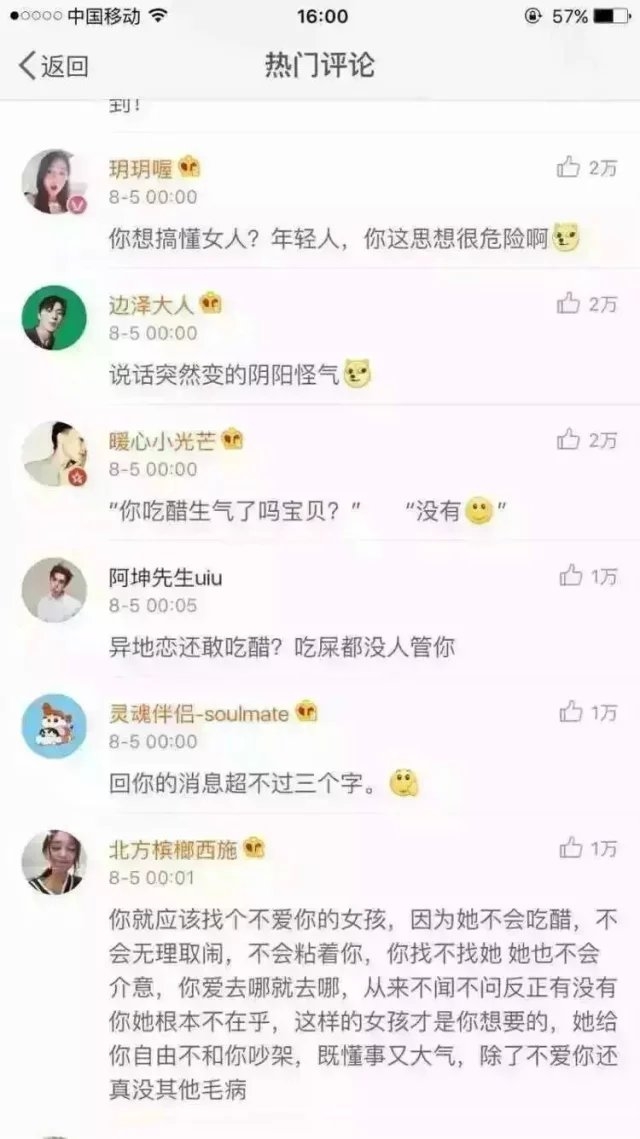Like 灵魂伴侣-soulmate's comment
The width and height of the screenshot is (640, 1139).
click(x=571, y=712)
